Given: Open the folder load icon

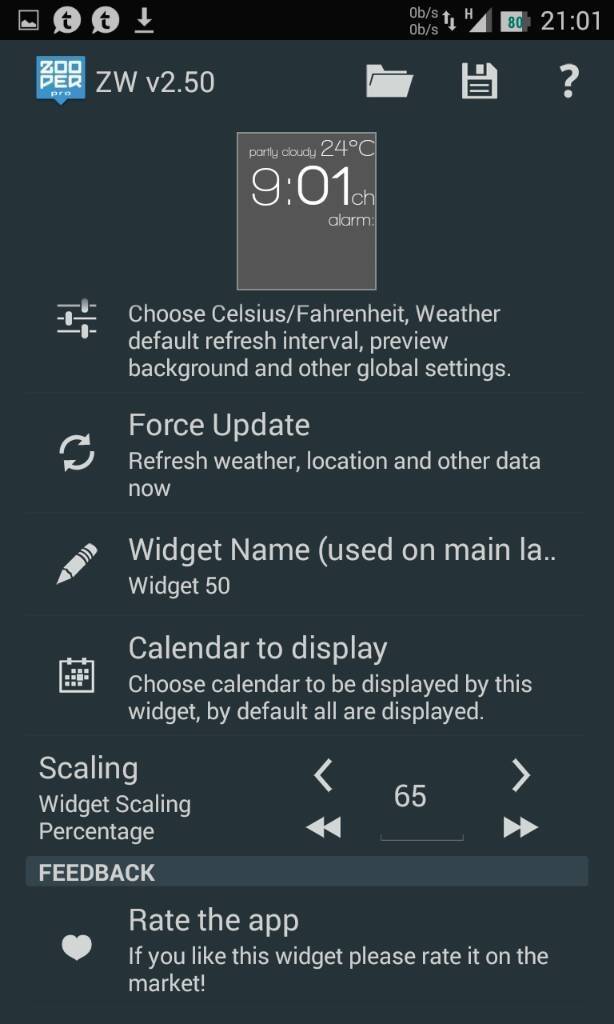Looking at the screenshot, I should [389, 81].
